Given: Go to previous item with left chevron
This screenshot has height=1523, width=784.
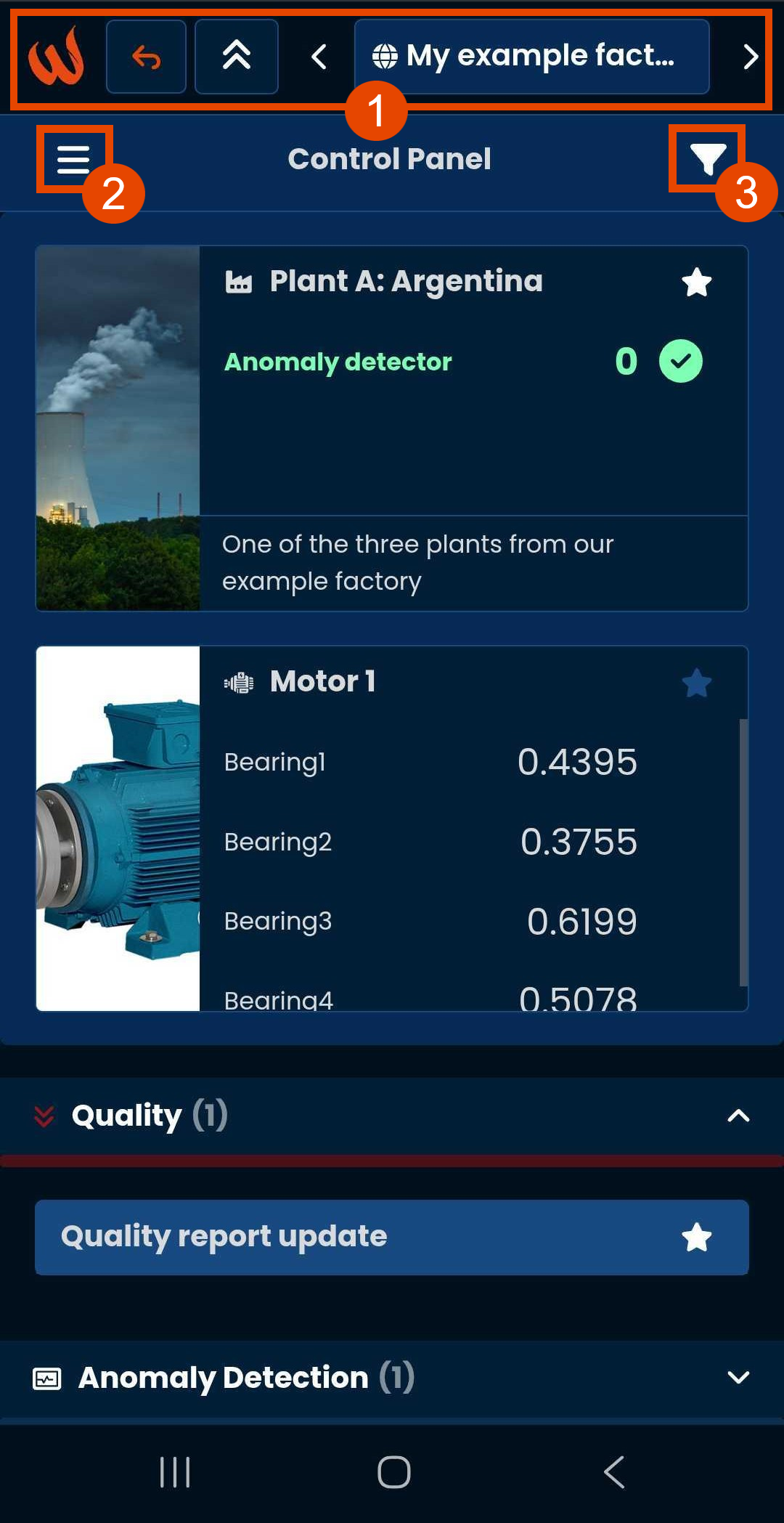Looking at the screenshot, I should (x=319, y=57).
